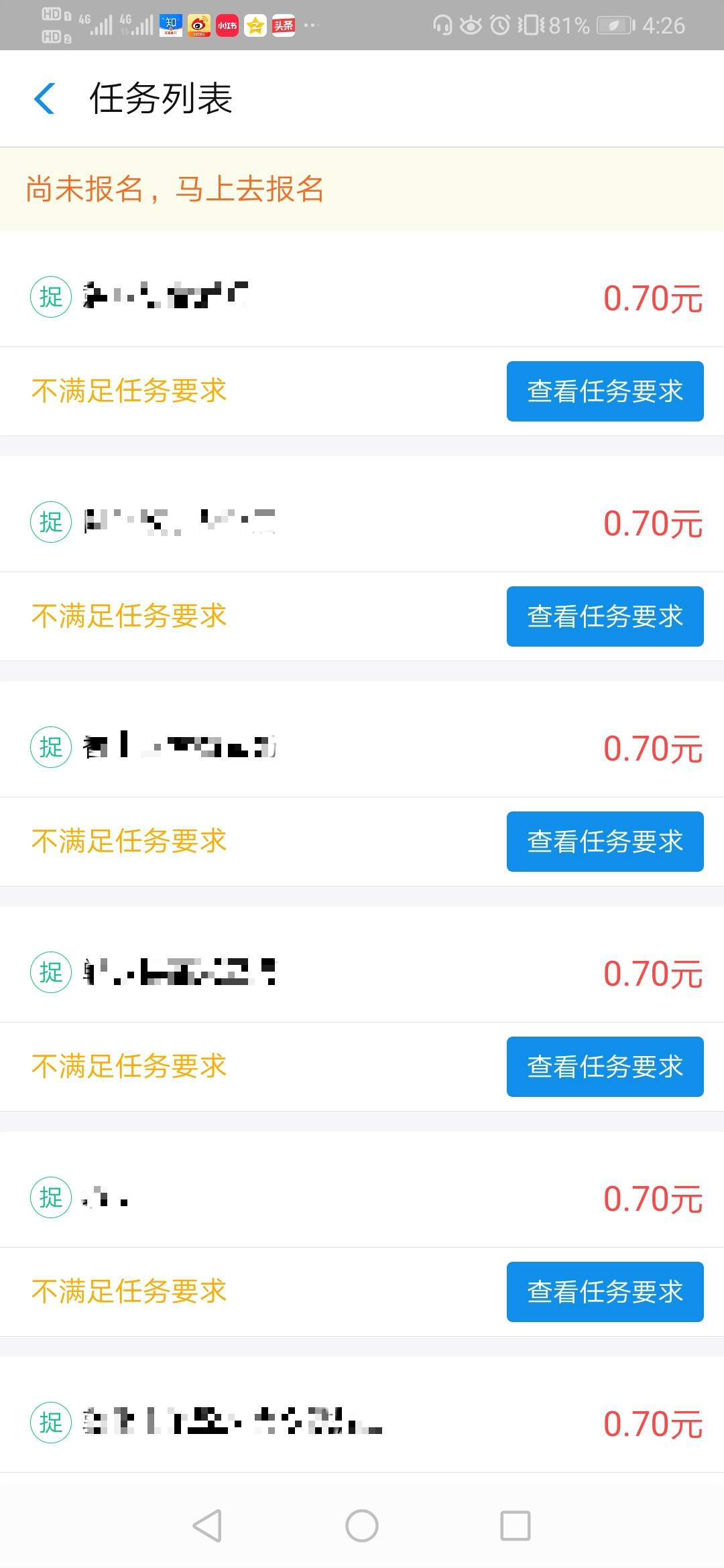Image resolution: width=724 pixels, height=1568 pixels.
Task: Go back from the 任务列表 page
Action: pos(44,99)
